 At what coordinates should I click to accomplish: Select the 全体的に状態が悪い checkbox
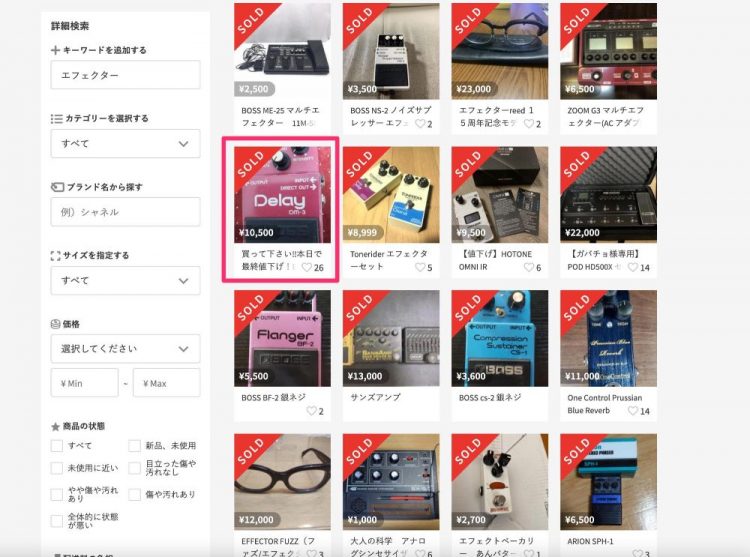tap(57, 521)
